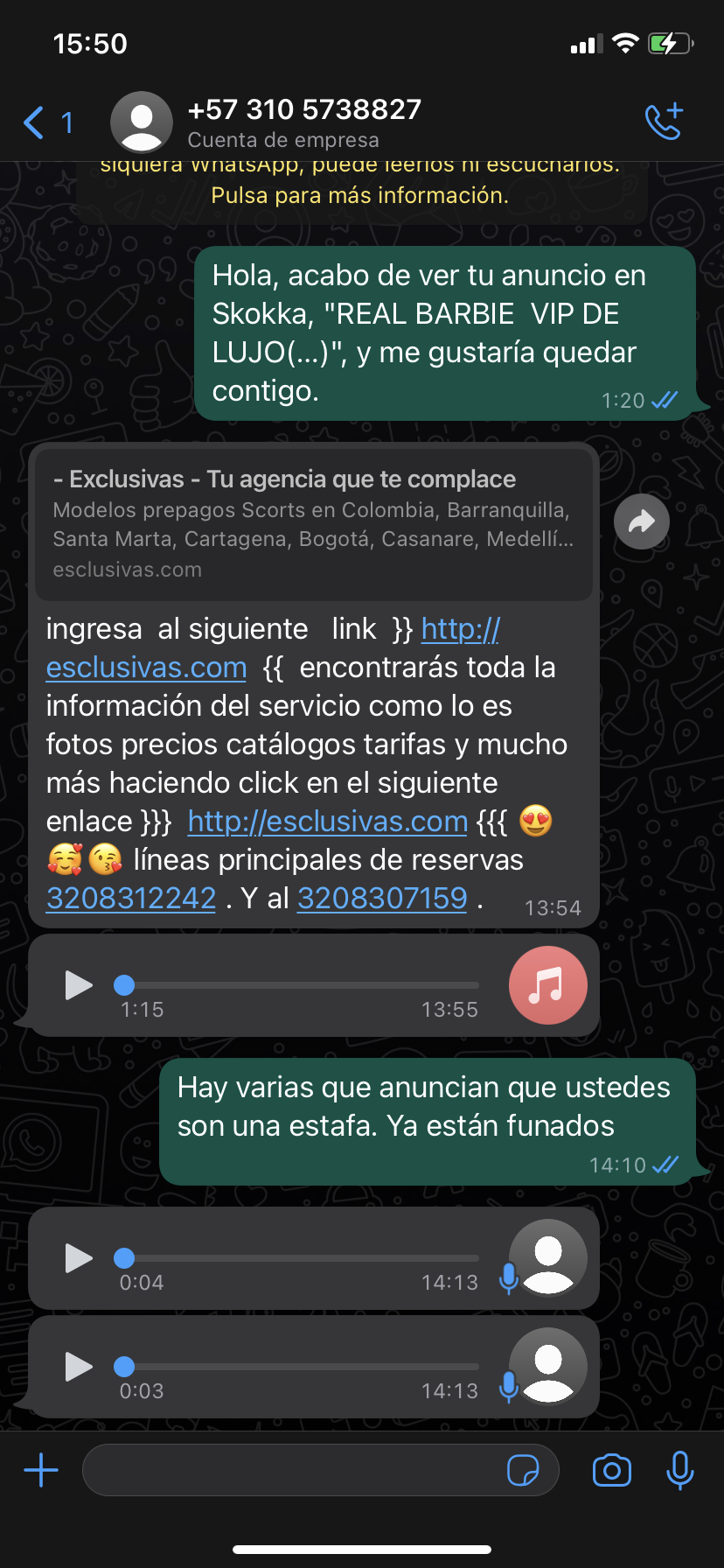This screenshot has height=1568, width=724.
Task: Play the 0:03 voice message
Action: 79,1367
